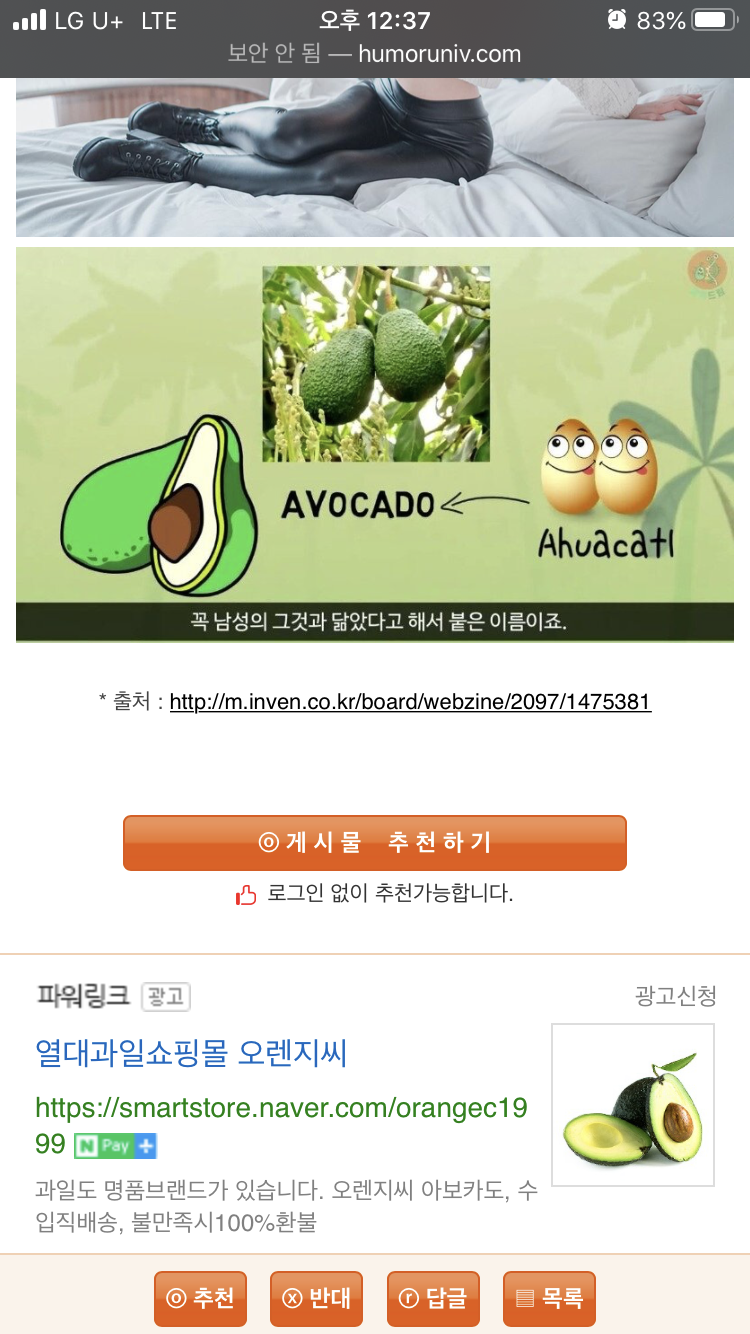Open the 광고신청 link
The width and height of the screenshot is (750, 1334).
point(675,996)
